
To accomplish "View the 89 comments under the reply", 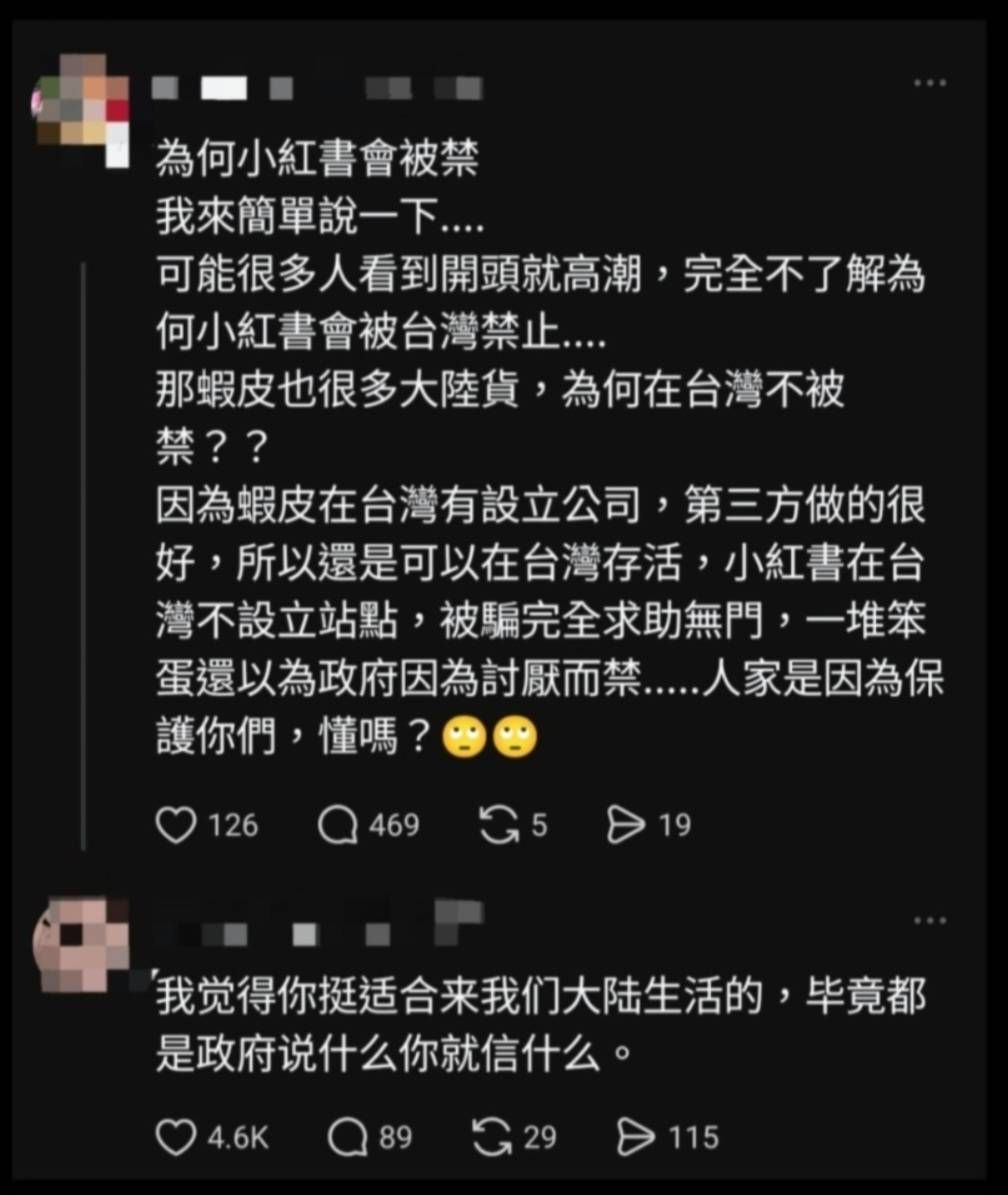I will (347, 1136).
